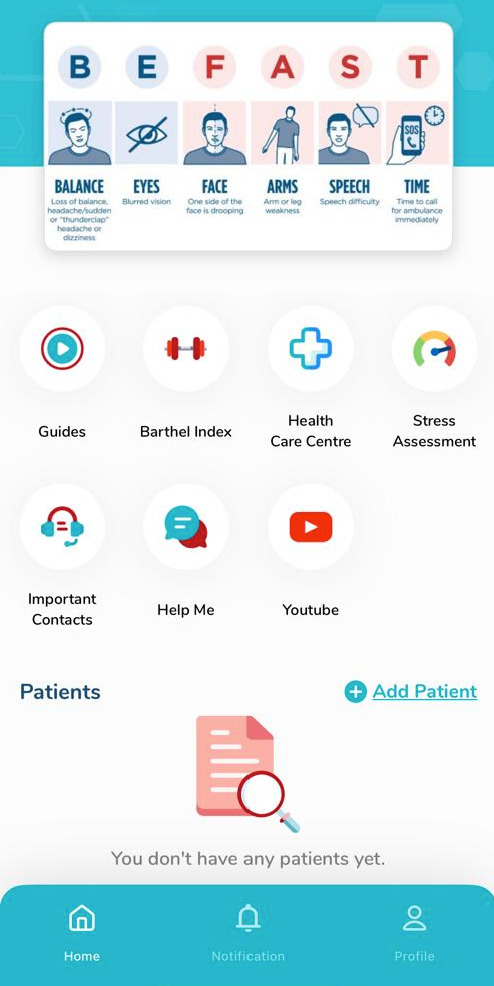Go to Health Care Centre
This screenshot has width=494, height=986.
[310, 349]
